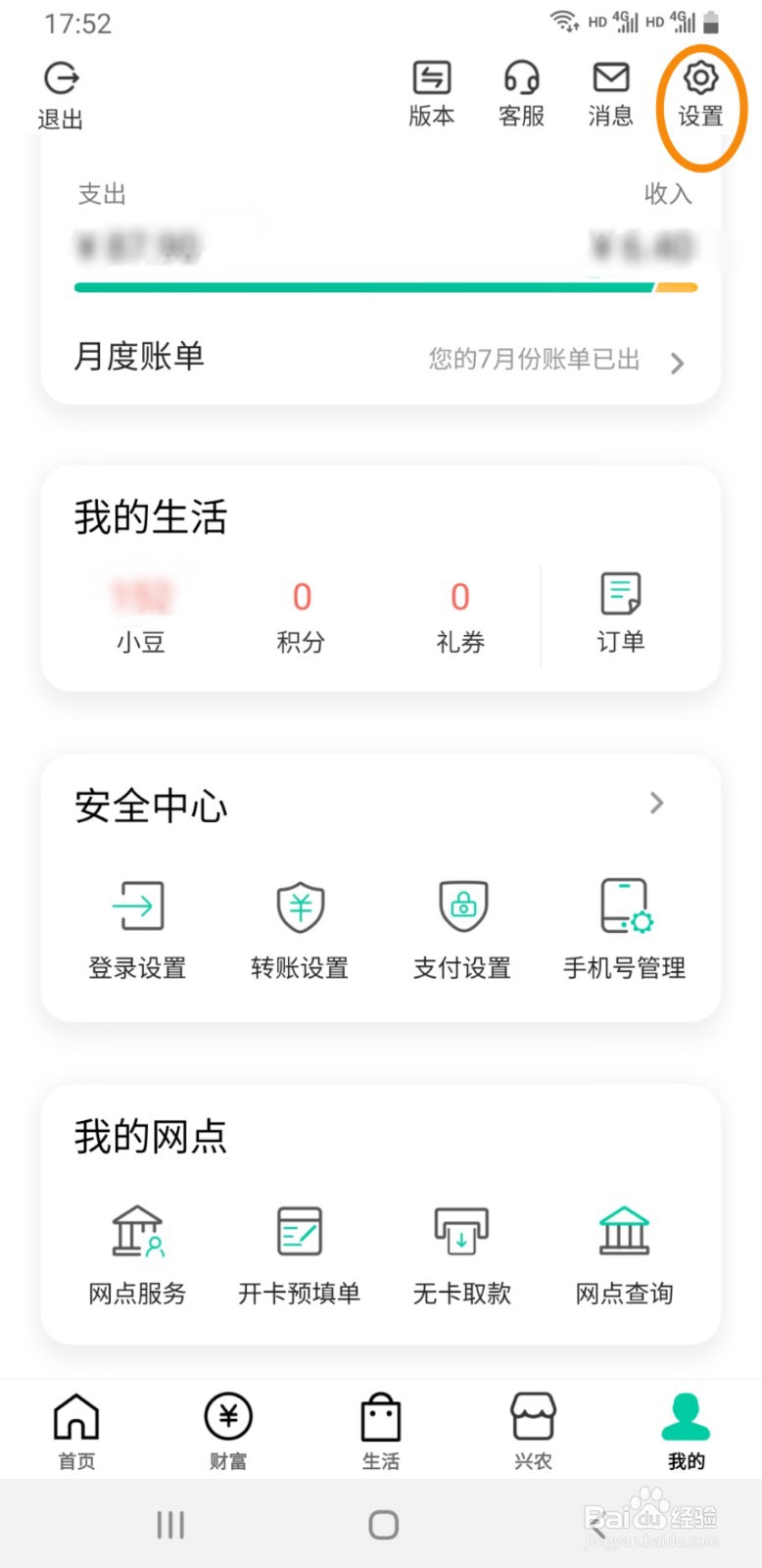762x1568 pixels.
Task: Expand the 安全中心 chevron
Action: [x=657, y=804]
